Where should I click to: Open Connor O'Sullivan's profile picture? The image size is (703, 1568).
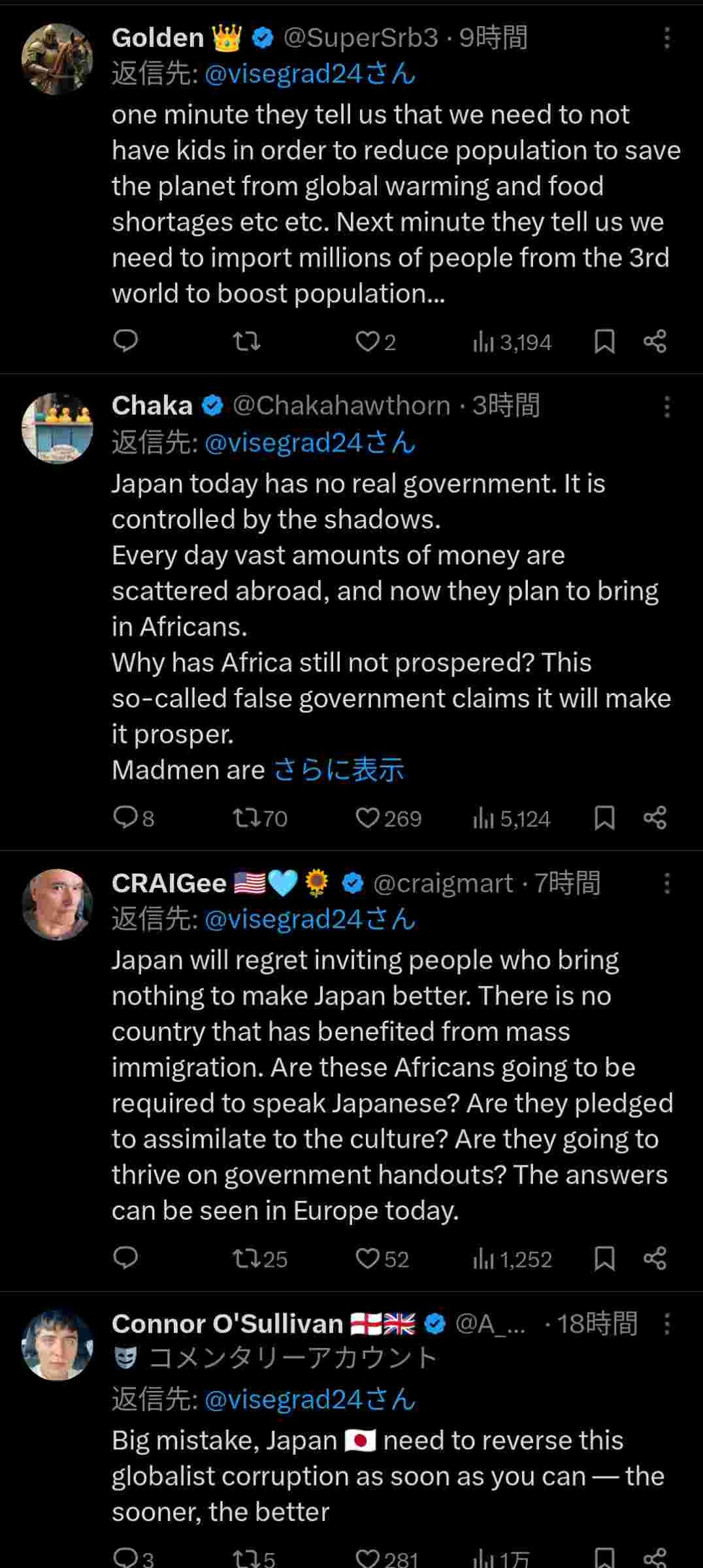click(x=57, y=1345)
